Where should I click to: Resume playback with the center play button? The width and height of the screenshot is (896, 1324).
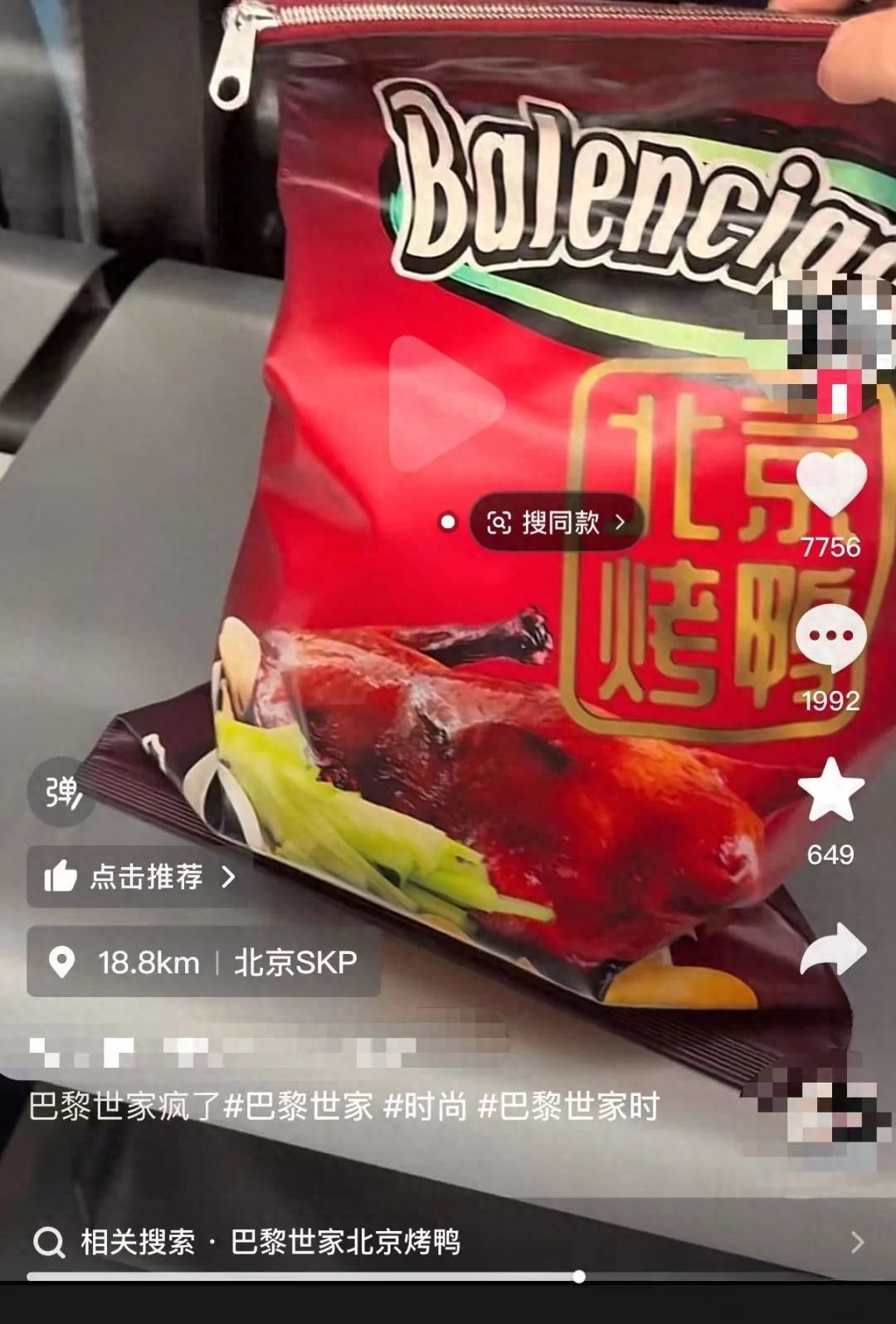click(x=446, y=404)
